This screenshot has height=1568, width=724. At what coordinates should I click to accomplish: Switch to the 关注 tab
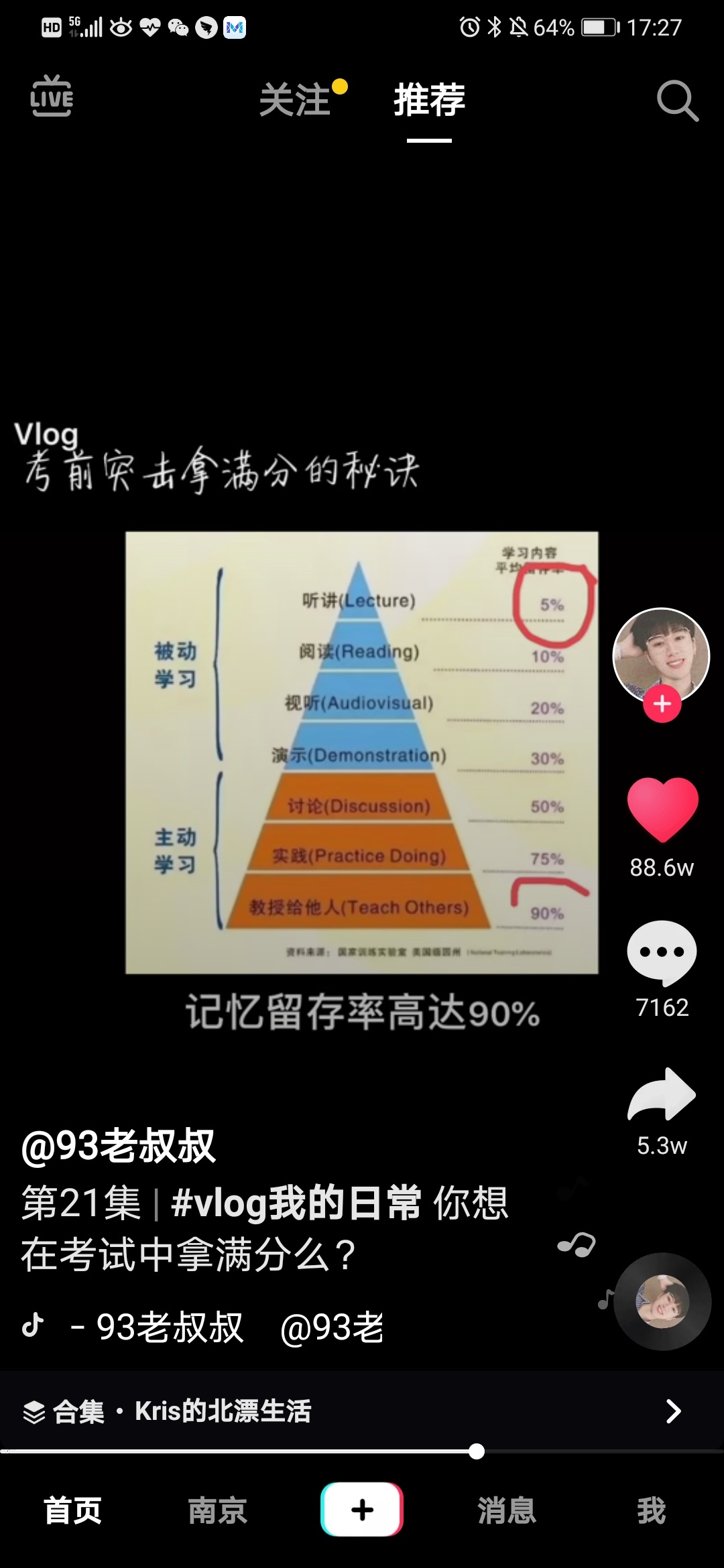[x=296, y=101]
